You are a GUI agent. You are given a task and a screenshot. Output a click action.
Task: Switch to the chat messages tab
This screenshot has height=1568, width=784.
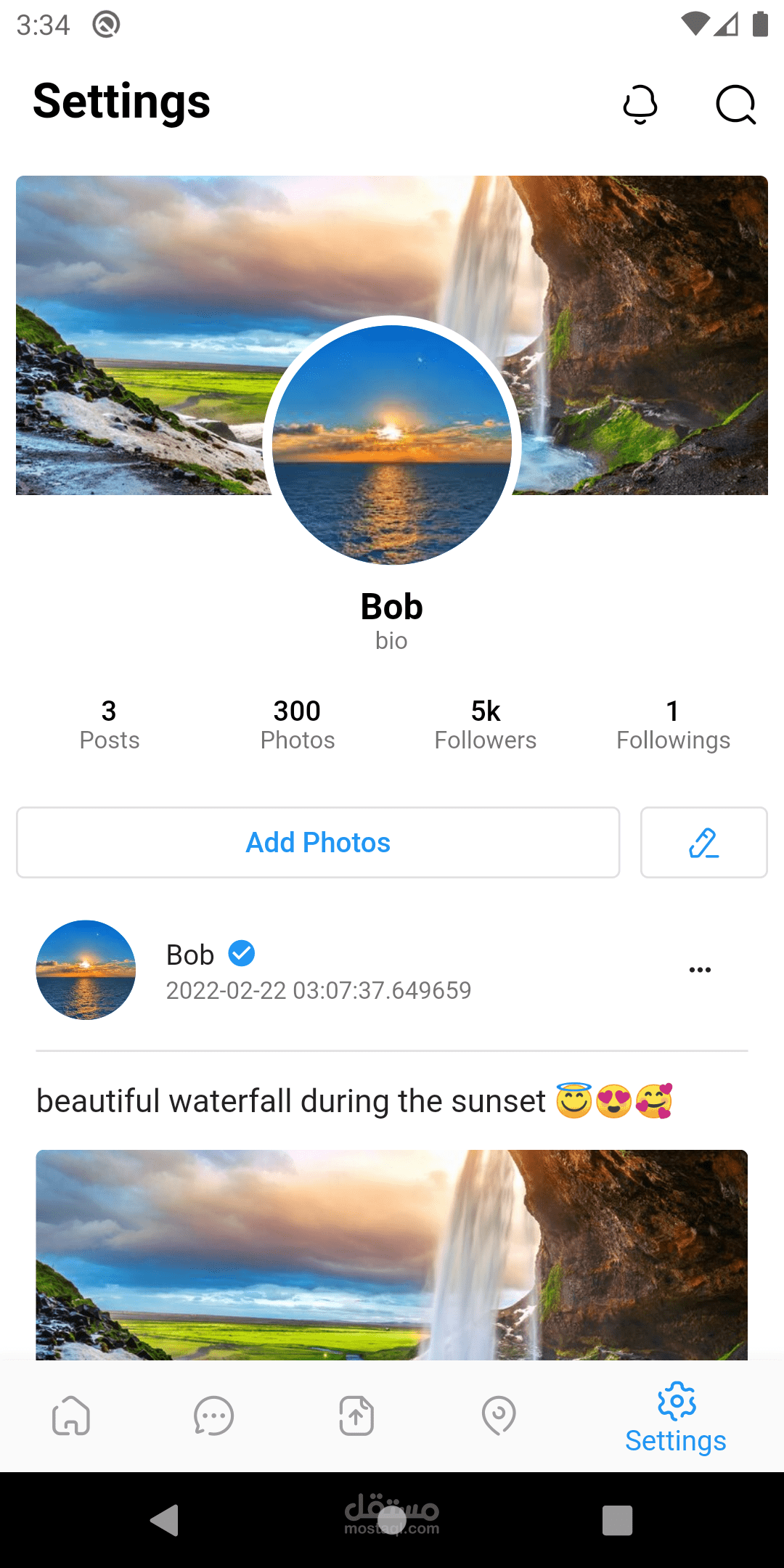[x=213, y=1416]
